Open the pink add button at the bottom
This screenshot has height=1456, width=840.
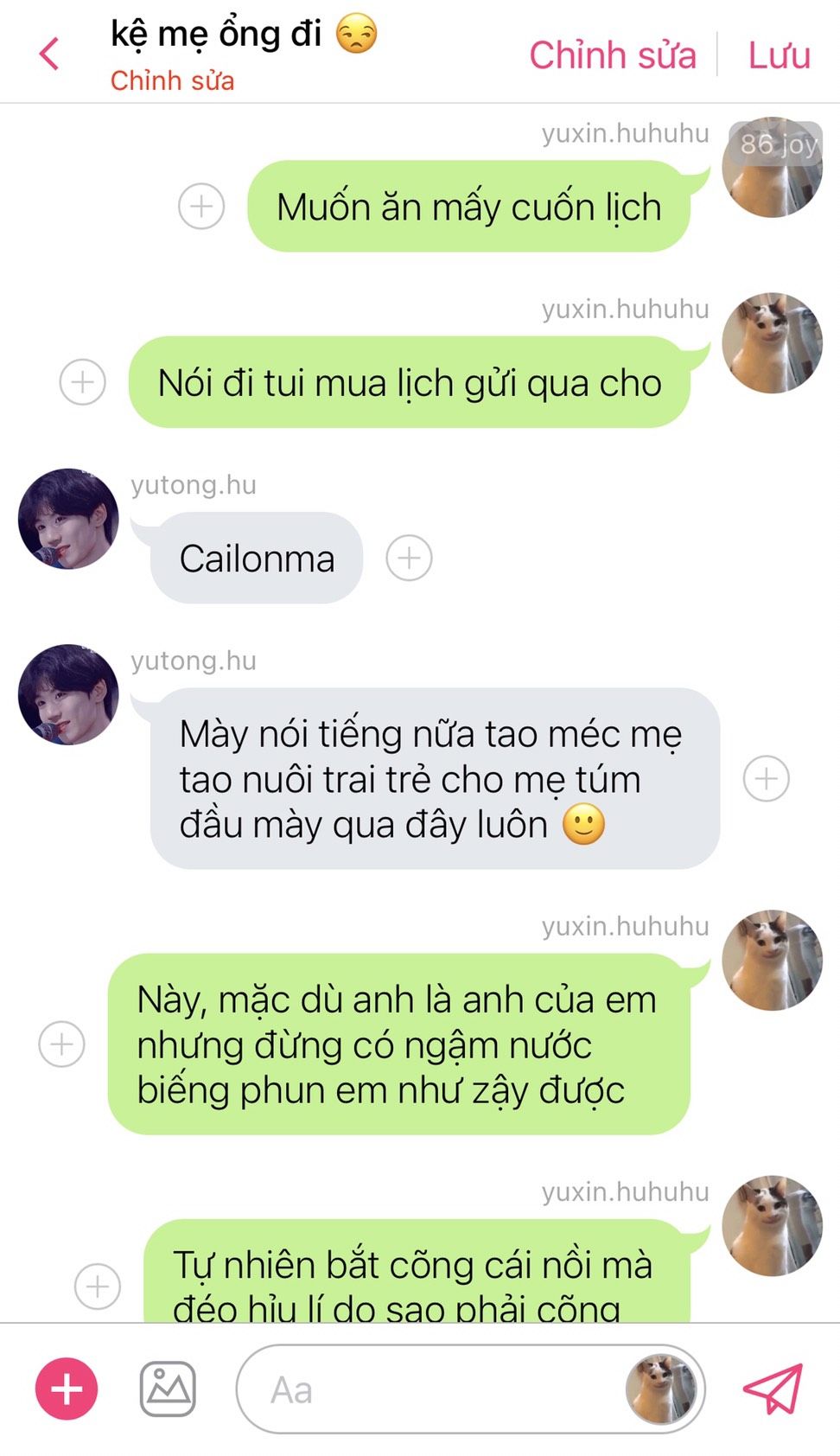(x=67, y=1389)
